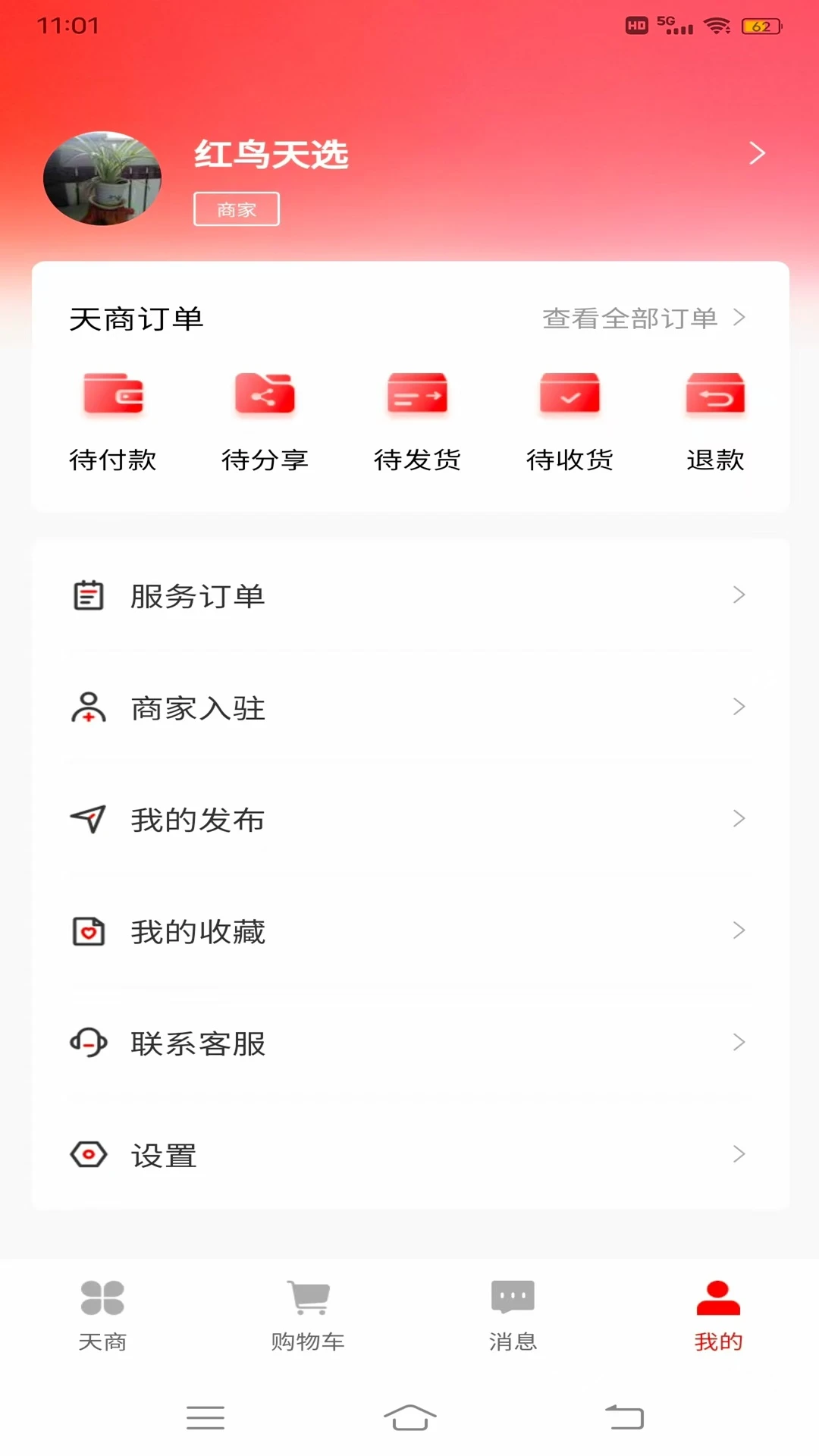819x1456 pixels.
Task: Expand 我的收藏 via its right chevron
Action: [x=739, y=931]
